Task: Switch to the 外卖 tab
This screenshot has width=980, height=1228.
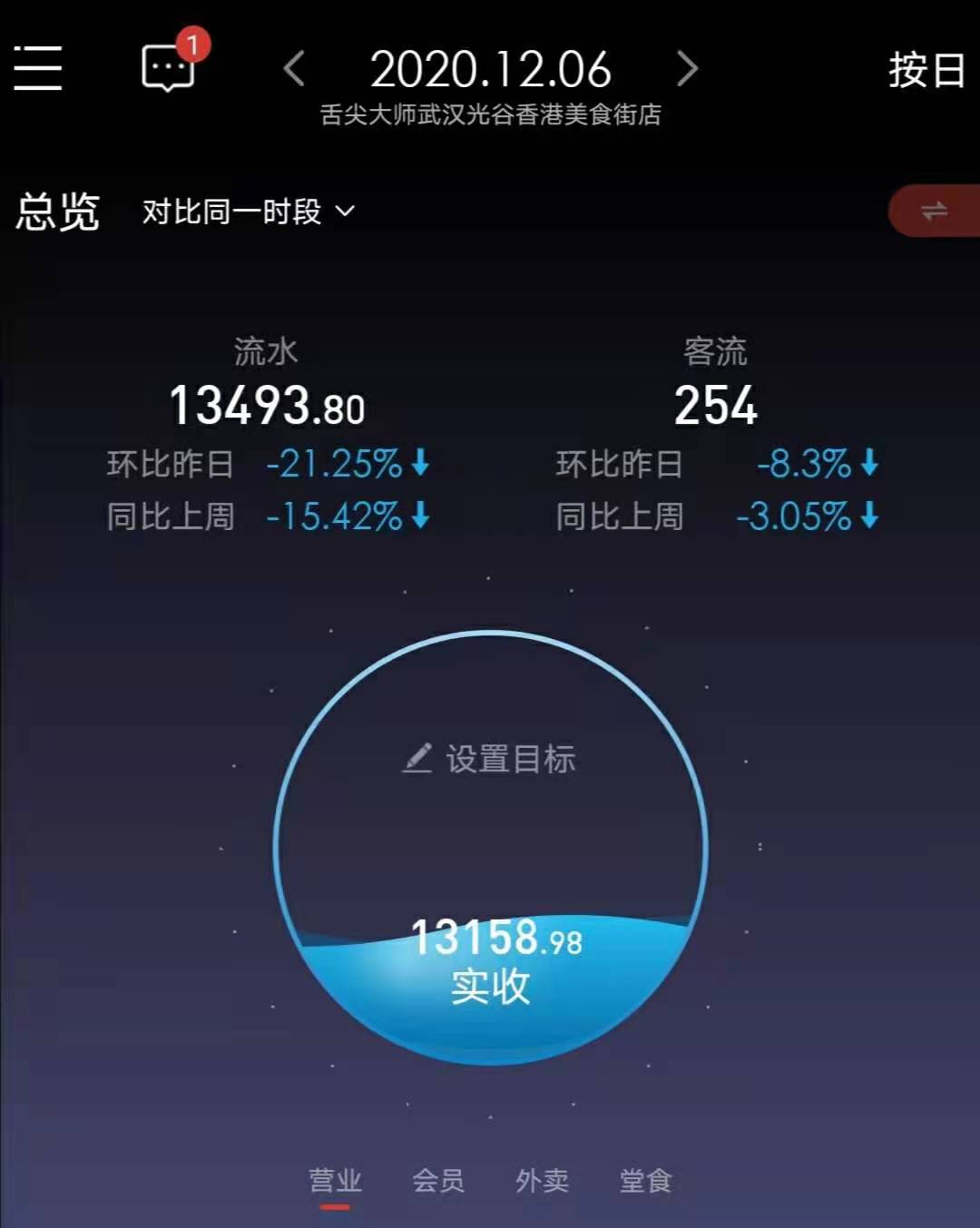Action: (x=542, y=1180)
